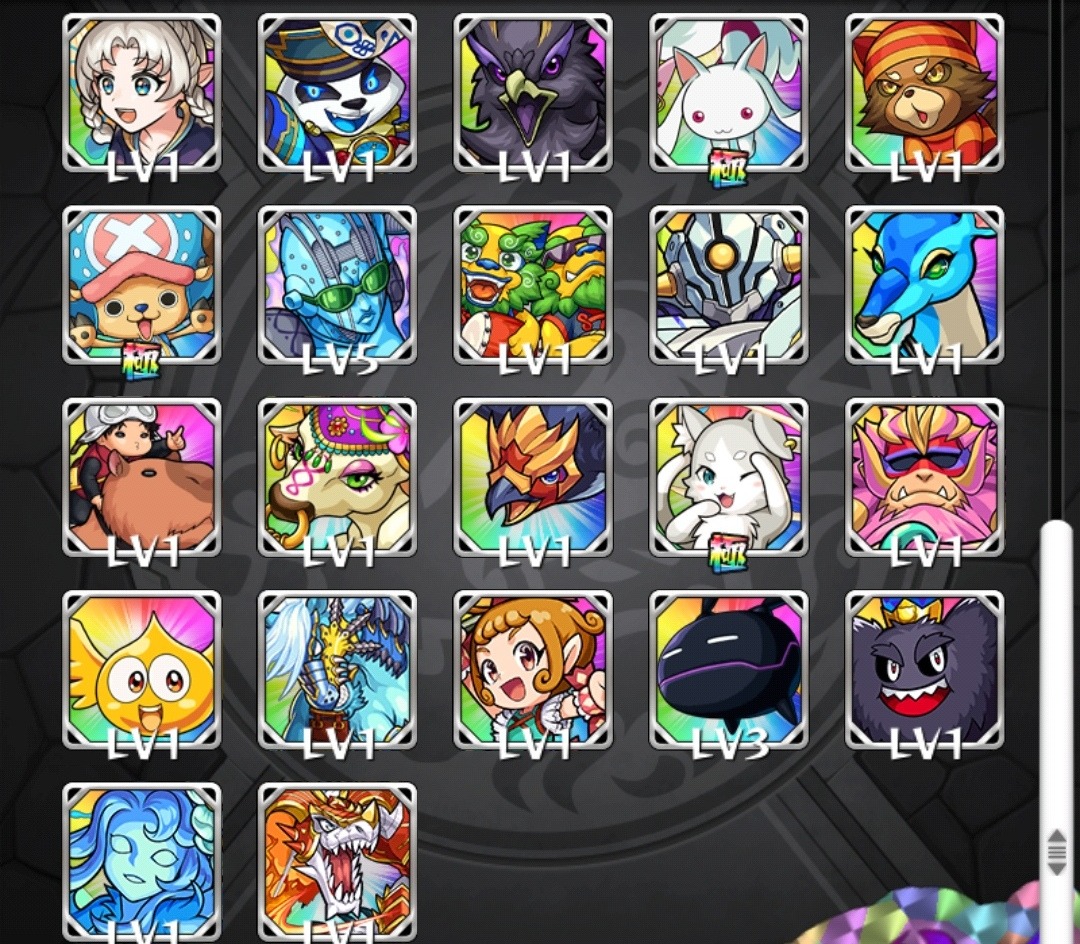This screenshot has width=1080, height=944.
Task: Select the penguin with golden crest
Action: click(x=533, y=476)
